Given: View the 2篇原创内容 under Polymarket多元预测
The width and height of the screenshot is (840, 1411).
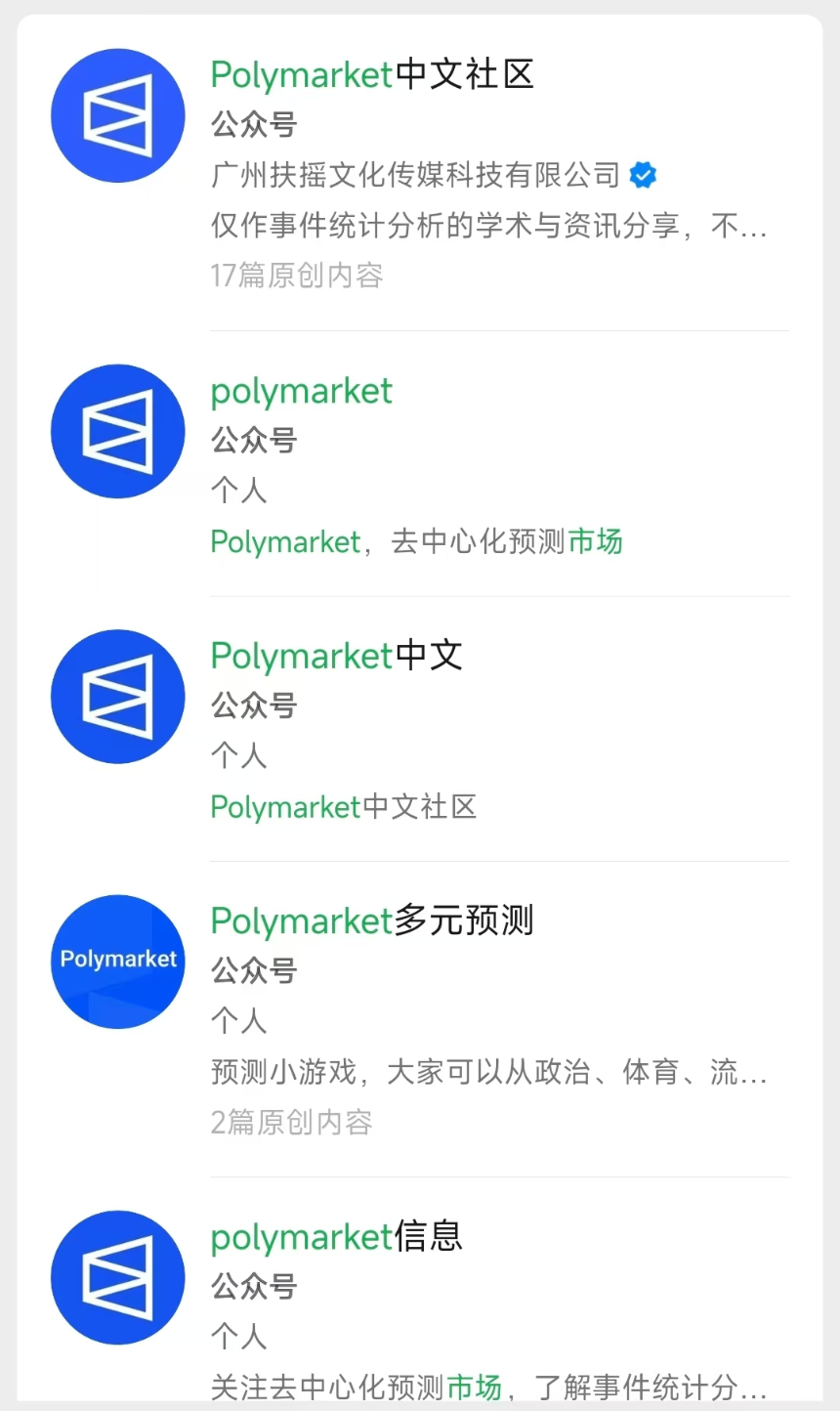Looking at the screenshot, I should pyautogui.click(x=291, y=1123).
